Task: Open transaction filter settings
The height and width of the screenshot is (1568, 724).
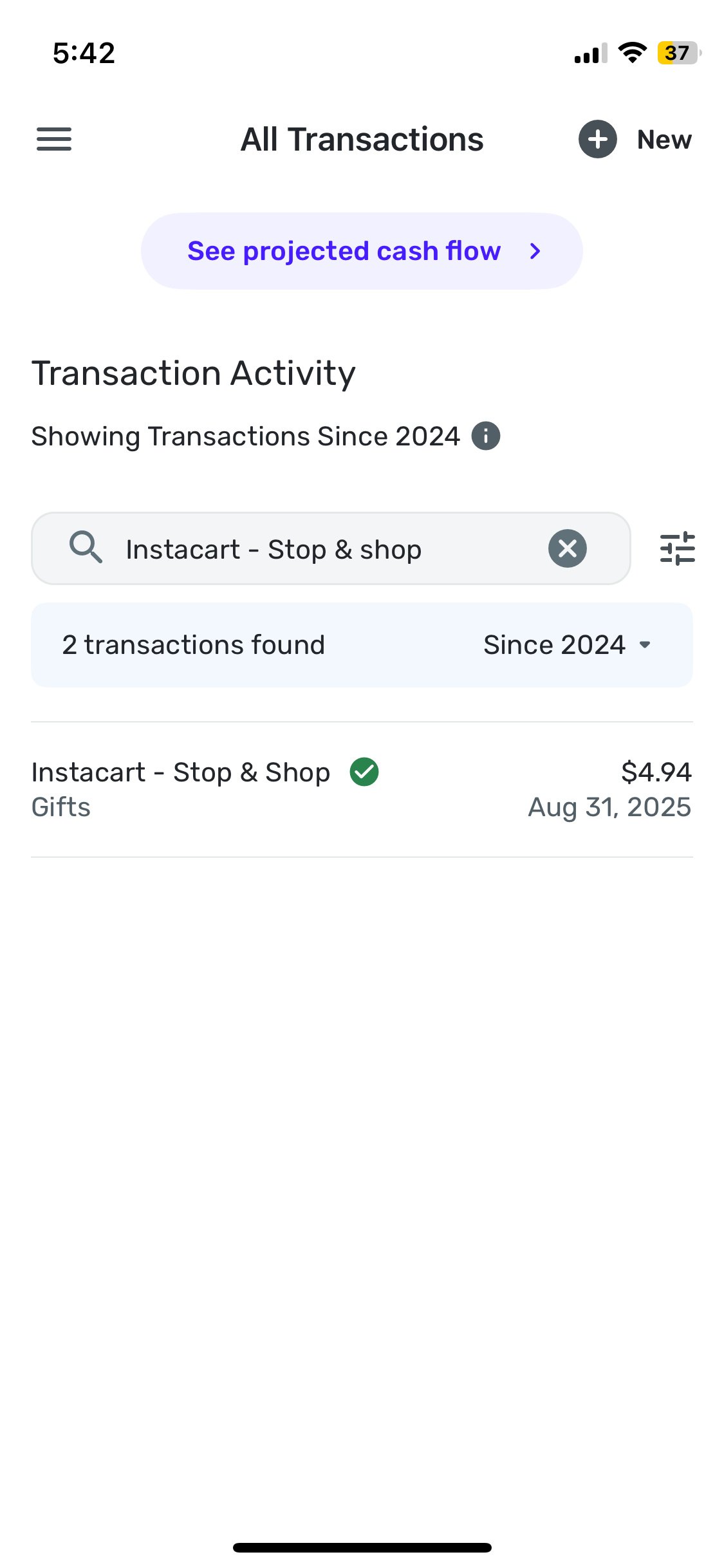Action: (x=677, y=549)
